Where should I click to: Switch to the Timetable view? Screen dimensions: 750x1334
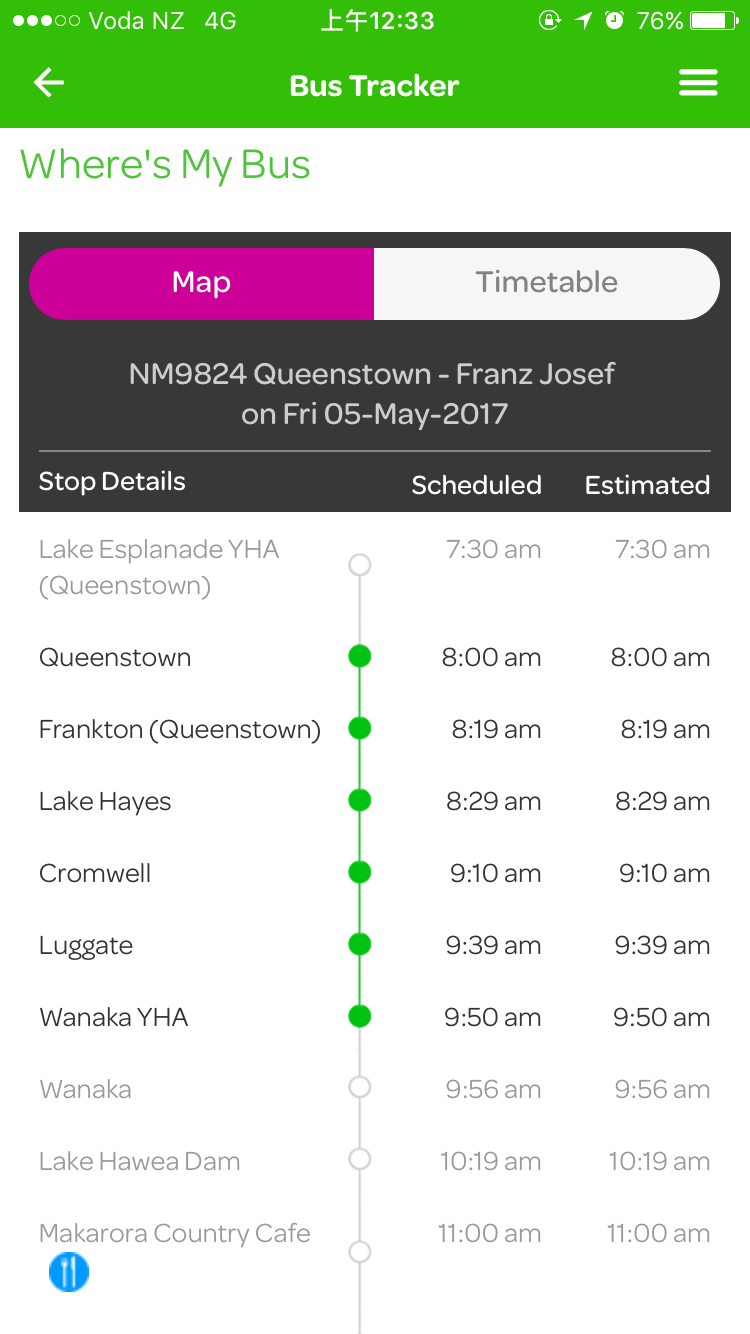tap(546, 283)
